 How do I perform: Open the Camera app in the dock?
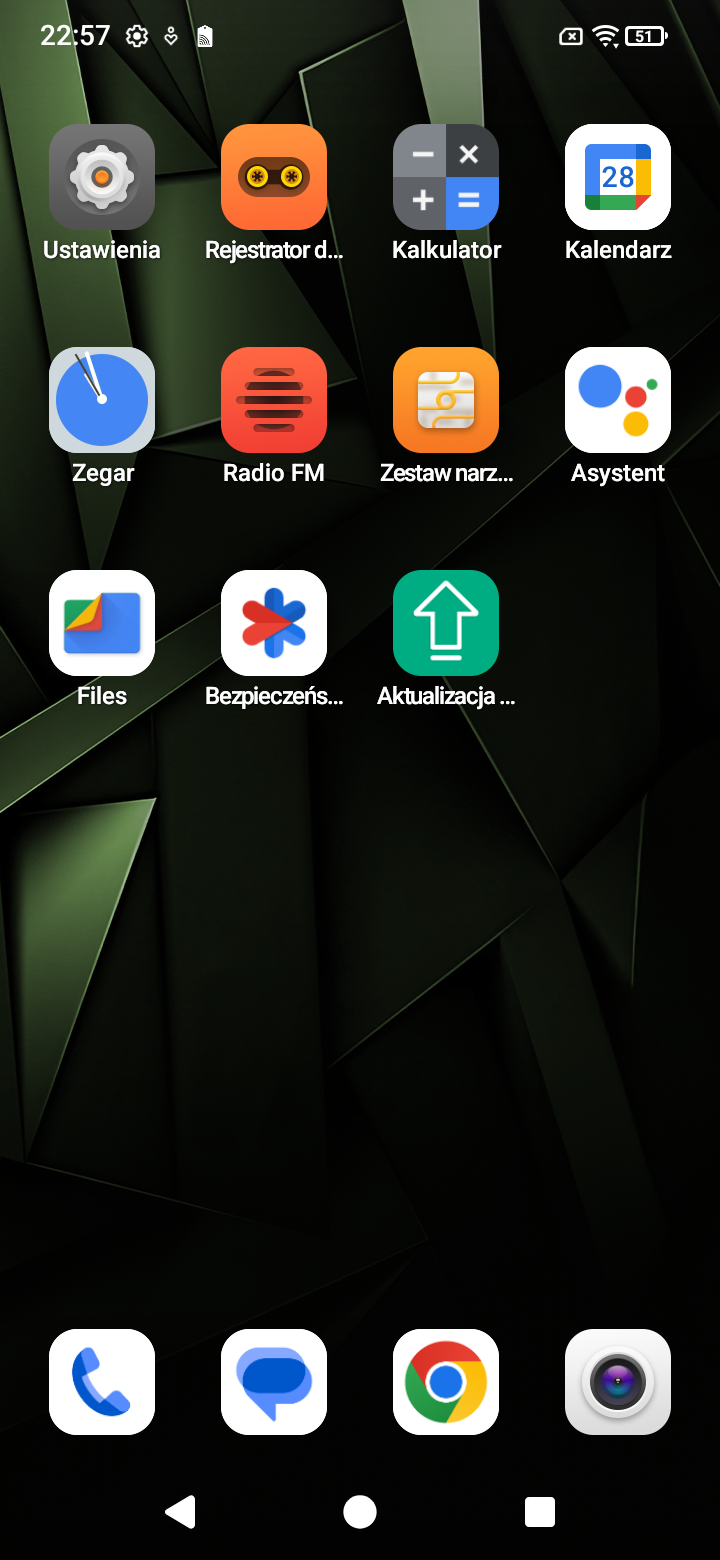(x=618, y=1382)
